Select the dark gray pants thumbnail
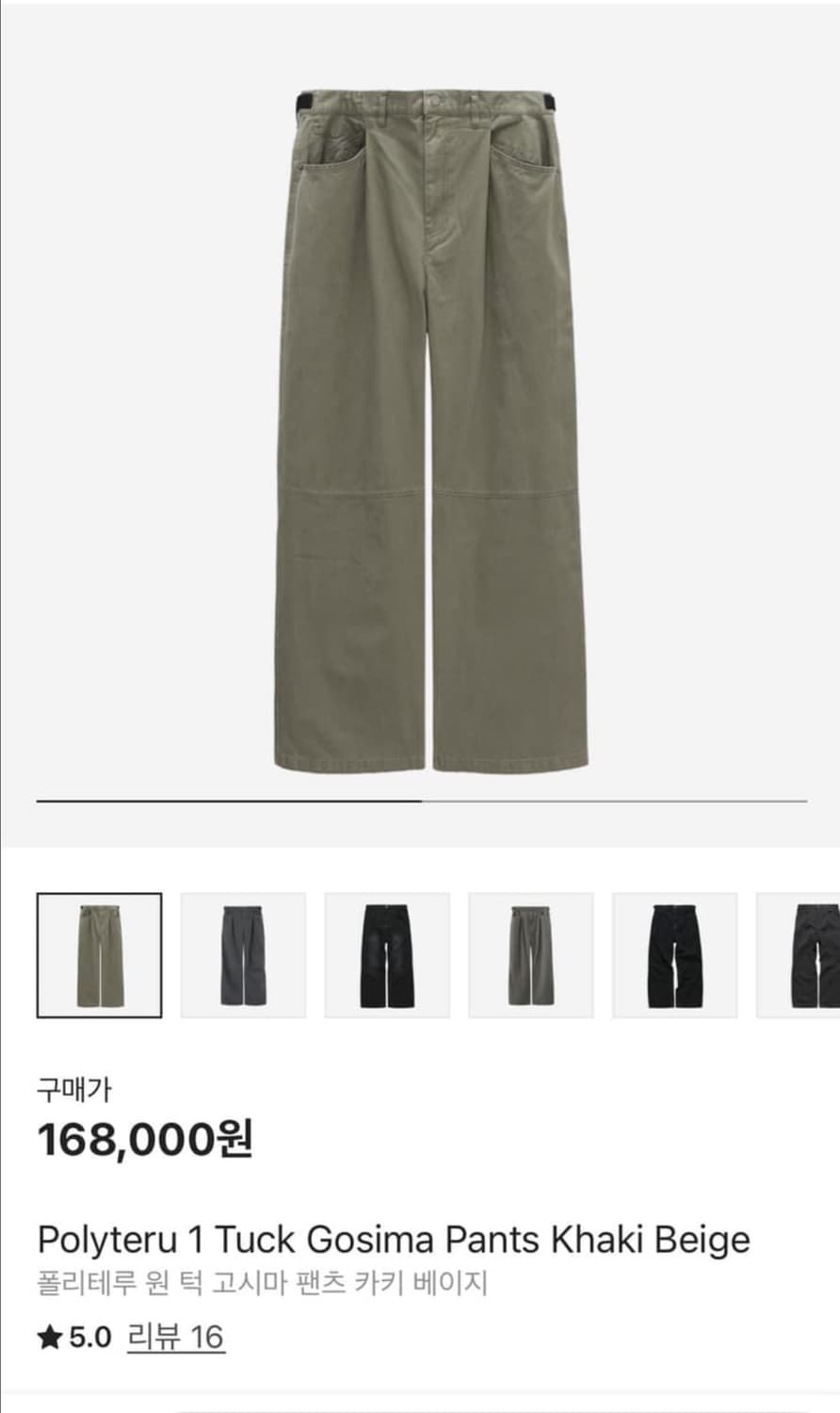 point(244,956)
